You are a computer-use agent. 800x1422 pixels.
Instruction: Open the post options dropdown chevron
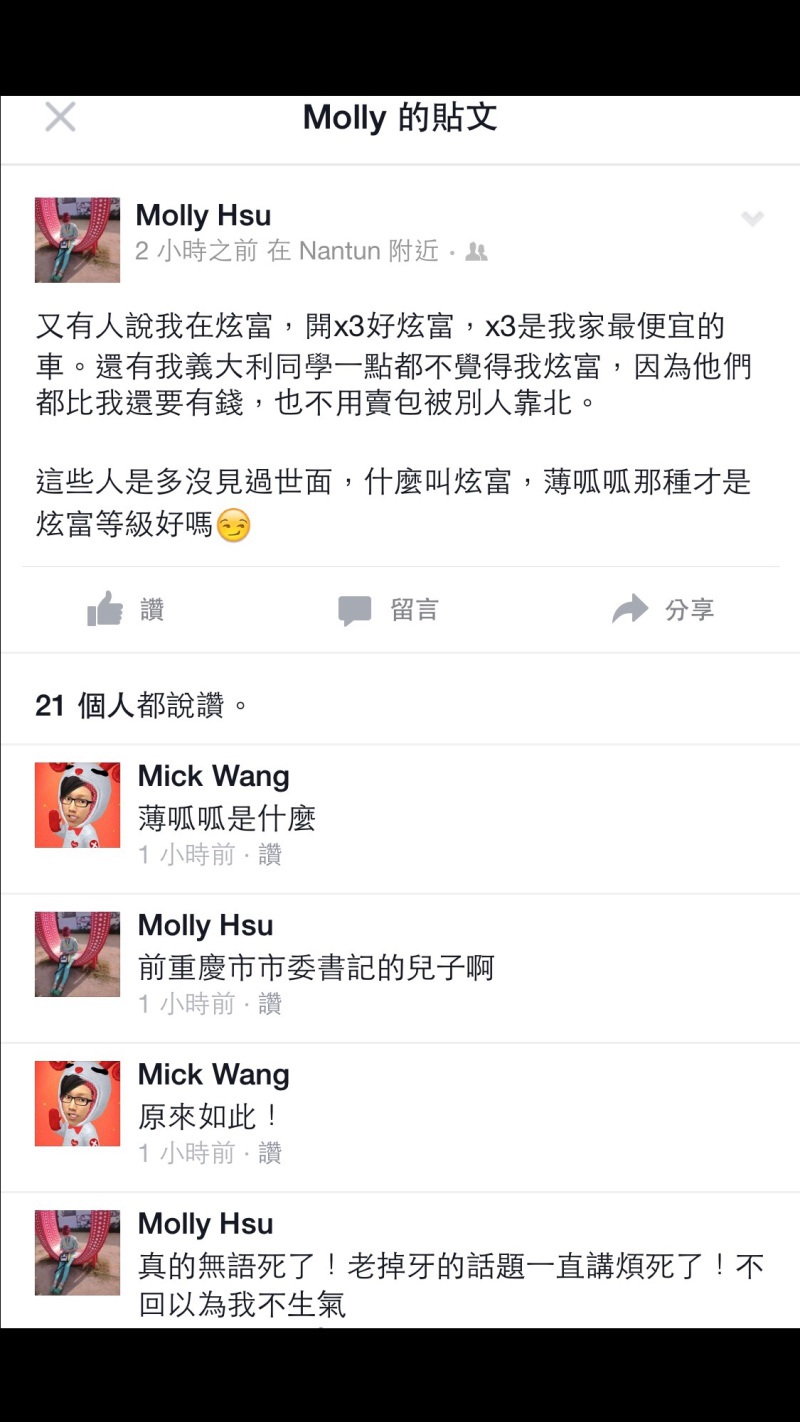752,219
